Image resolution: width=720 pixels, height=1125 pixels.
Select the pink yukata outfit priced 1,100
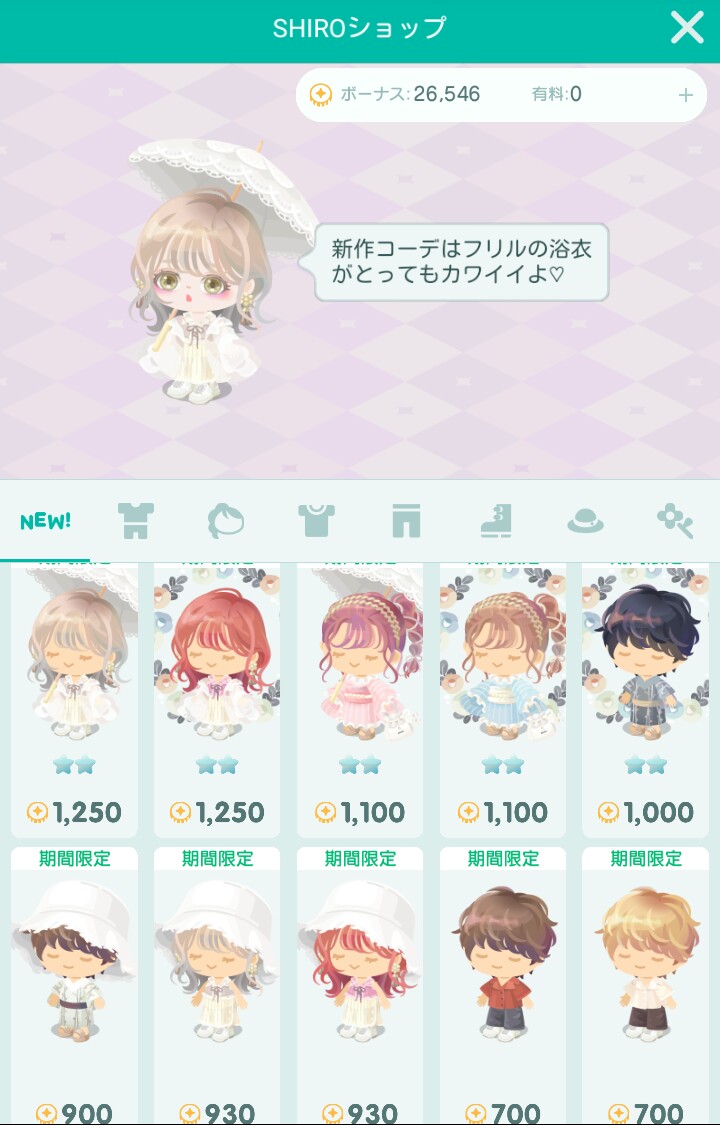tap(360, 700)
